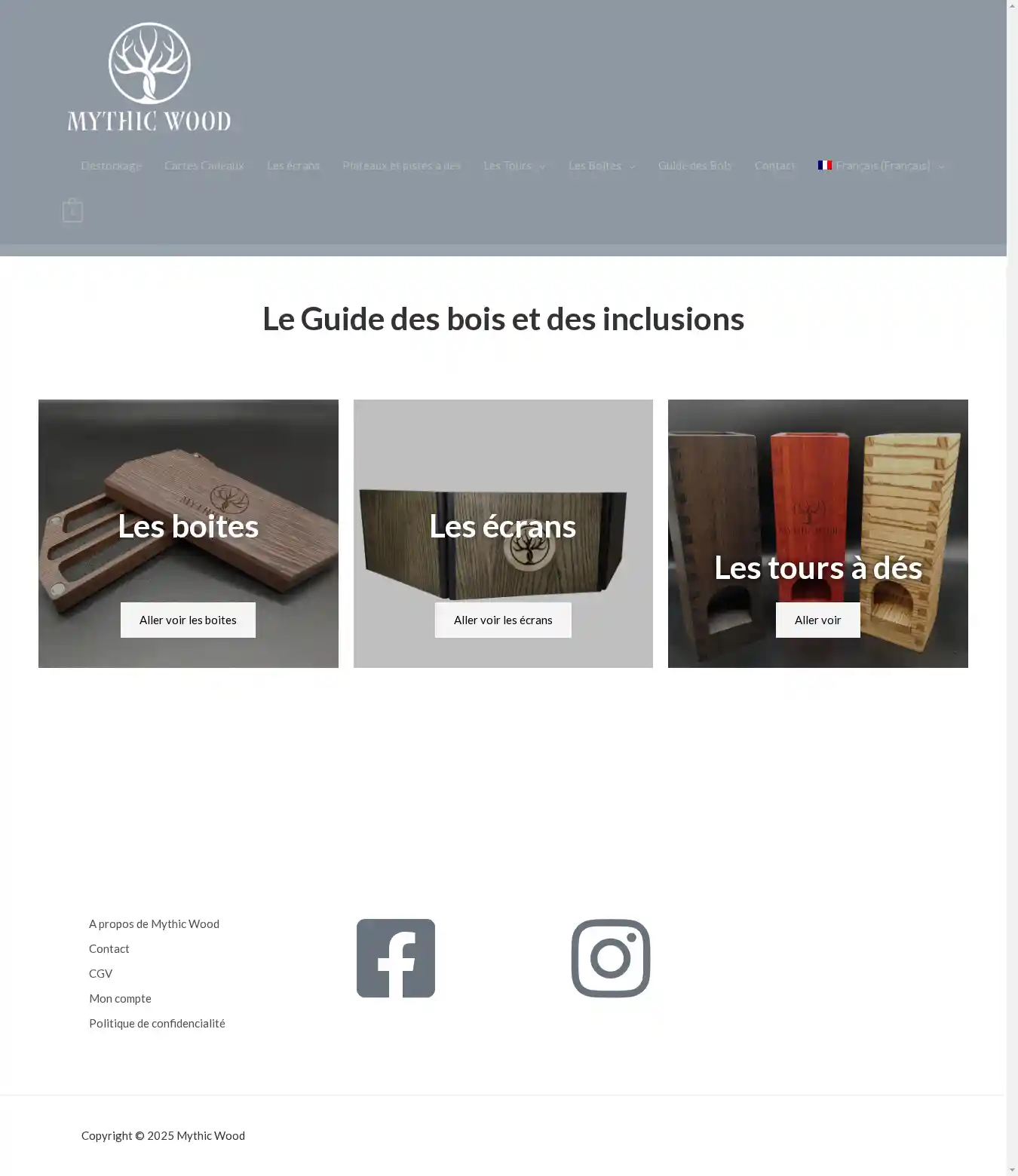Go to Cartes Cadeaux page
The height and width of the screenshot is (1176, 1018).
point(204,166)
